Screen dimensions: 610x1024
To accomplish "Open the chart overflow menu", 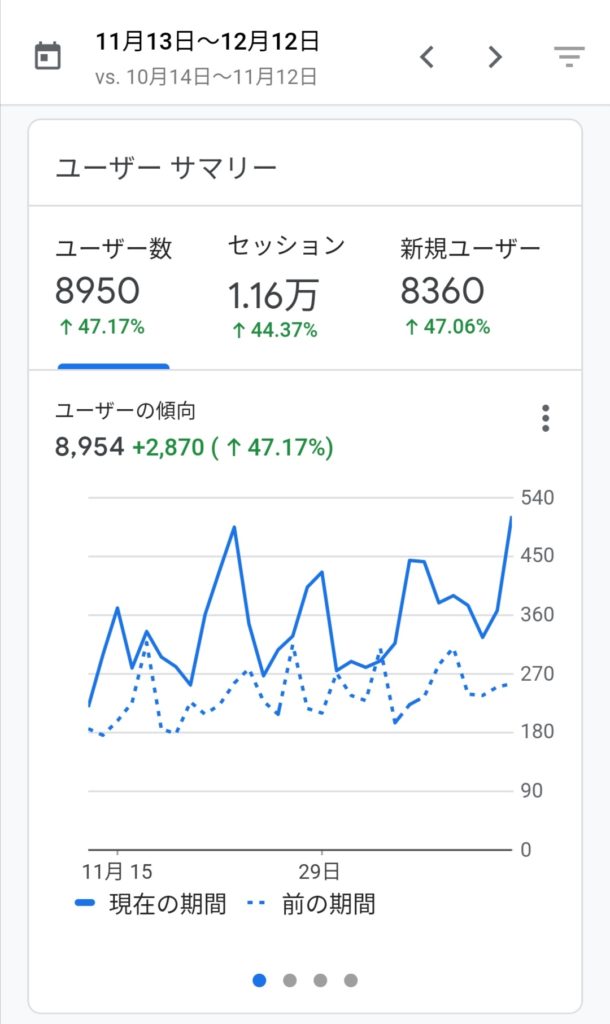I will [545, 419].
